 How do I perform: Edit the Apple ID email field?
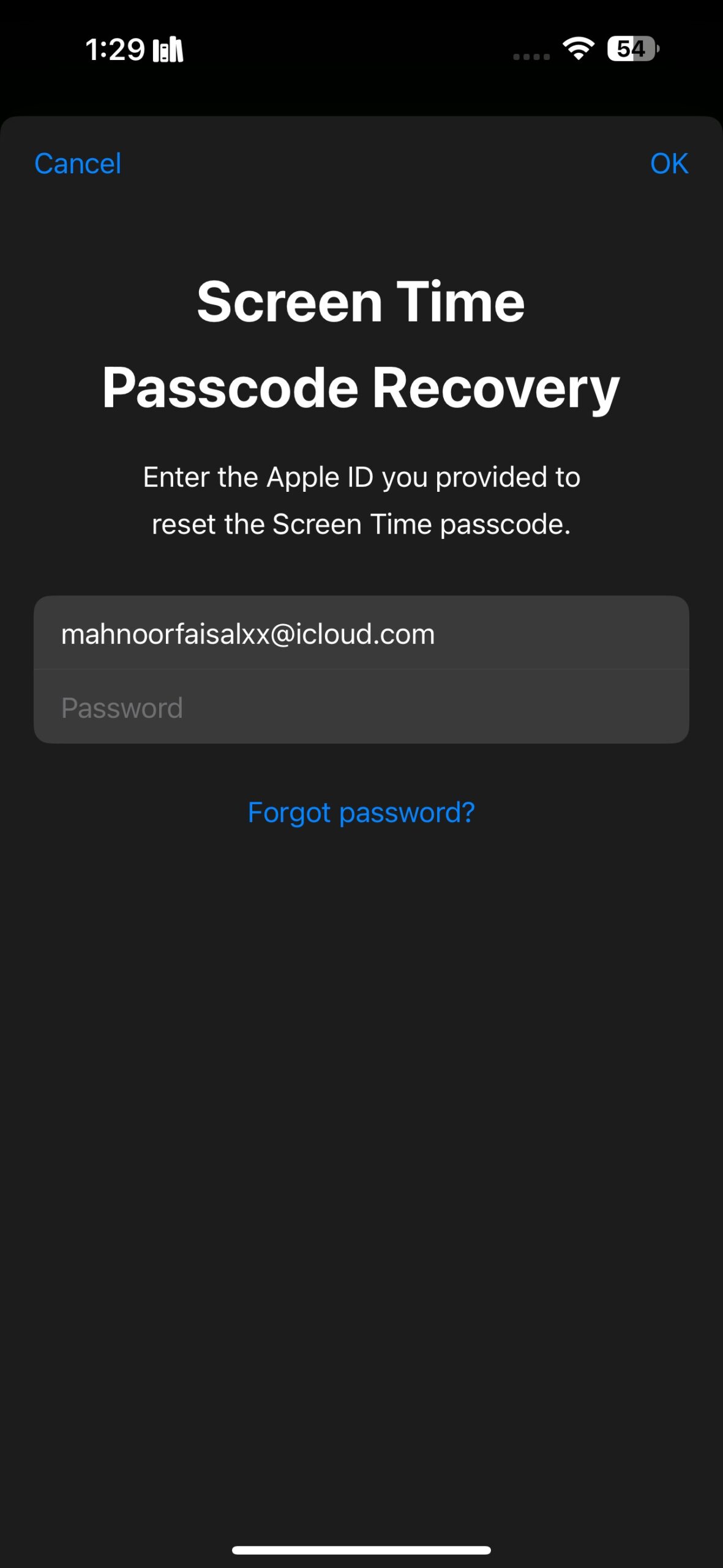[x=361, y=633]
